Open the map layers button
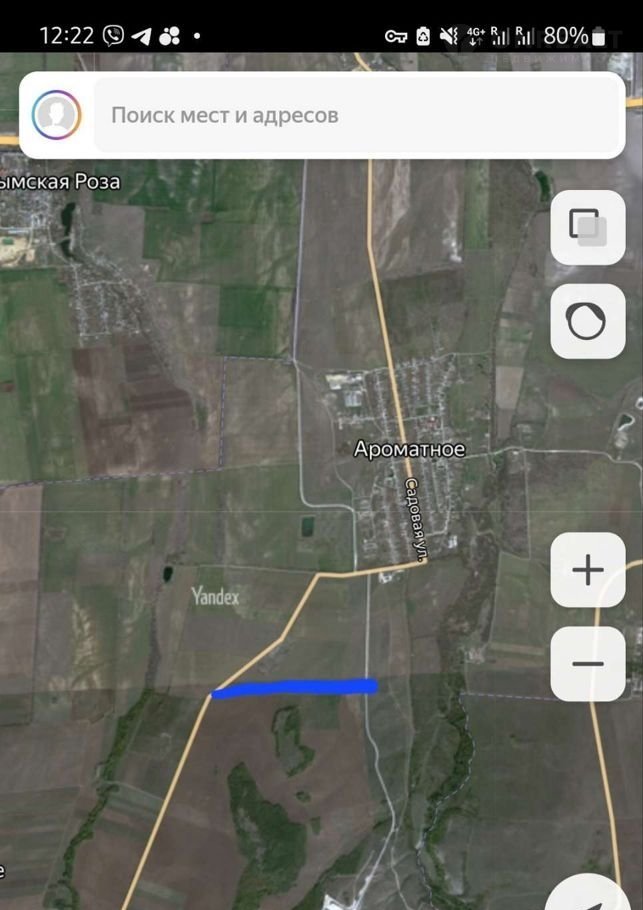The height and width of the screenshot is (910, 643). (x=588, y=226)
